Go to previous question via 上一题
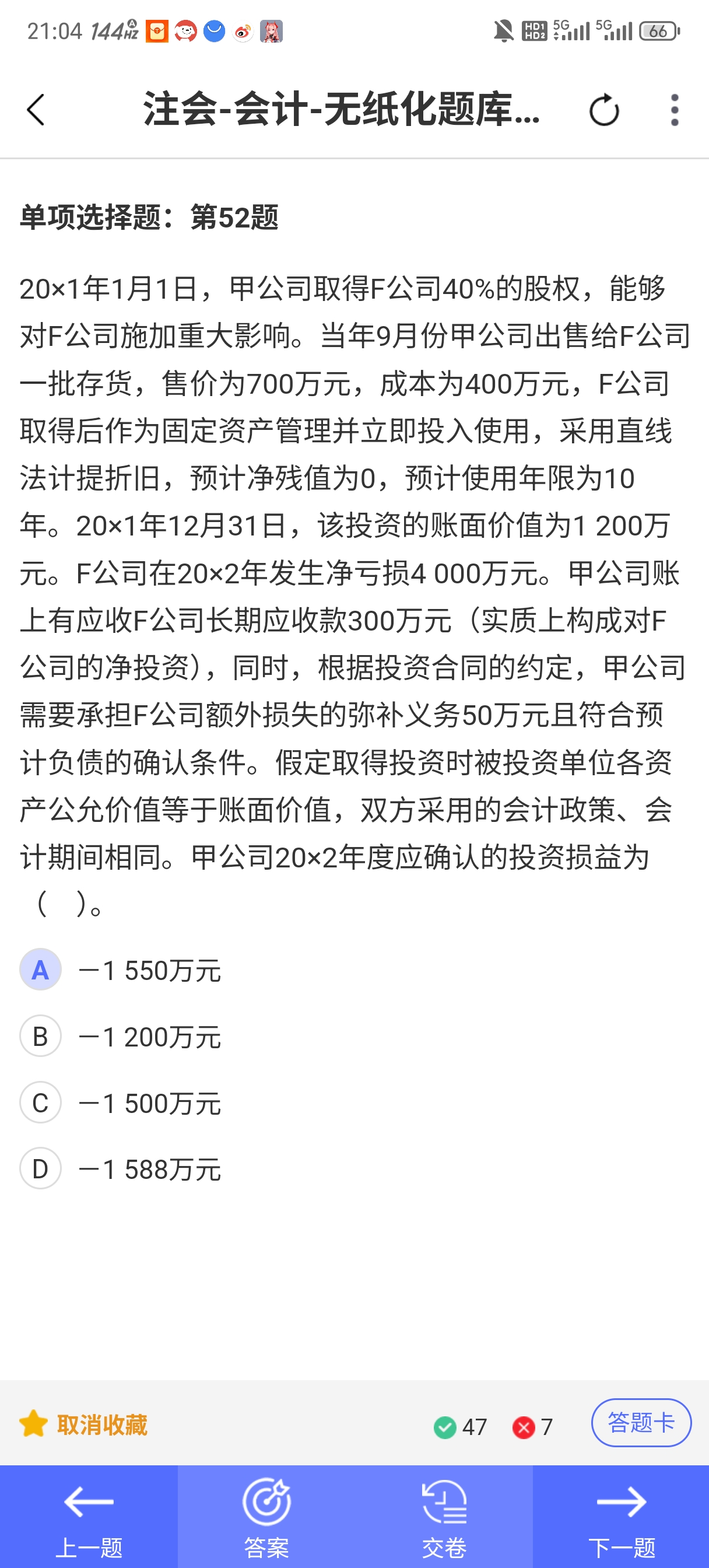 tap(89, 1516)
